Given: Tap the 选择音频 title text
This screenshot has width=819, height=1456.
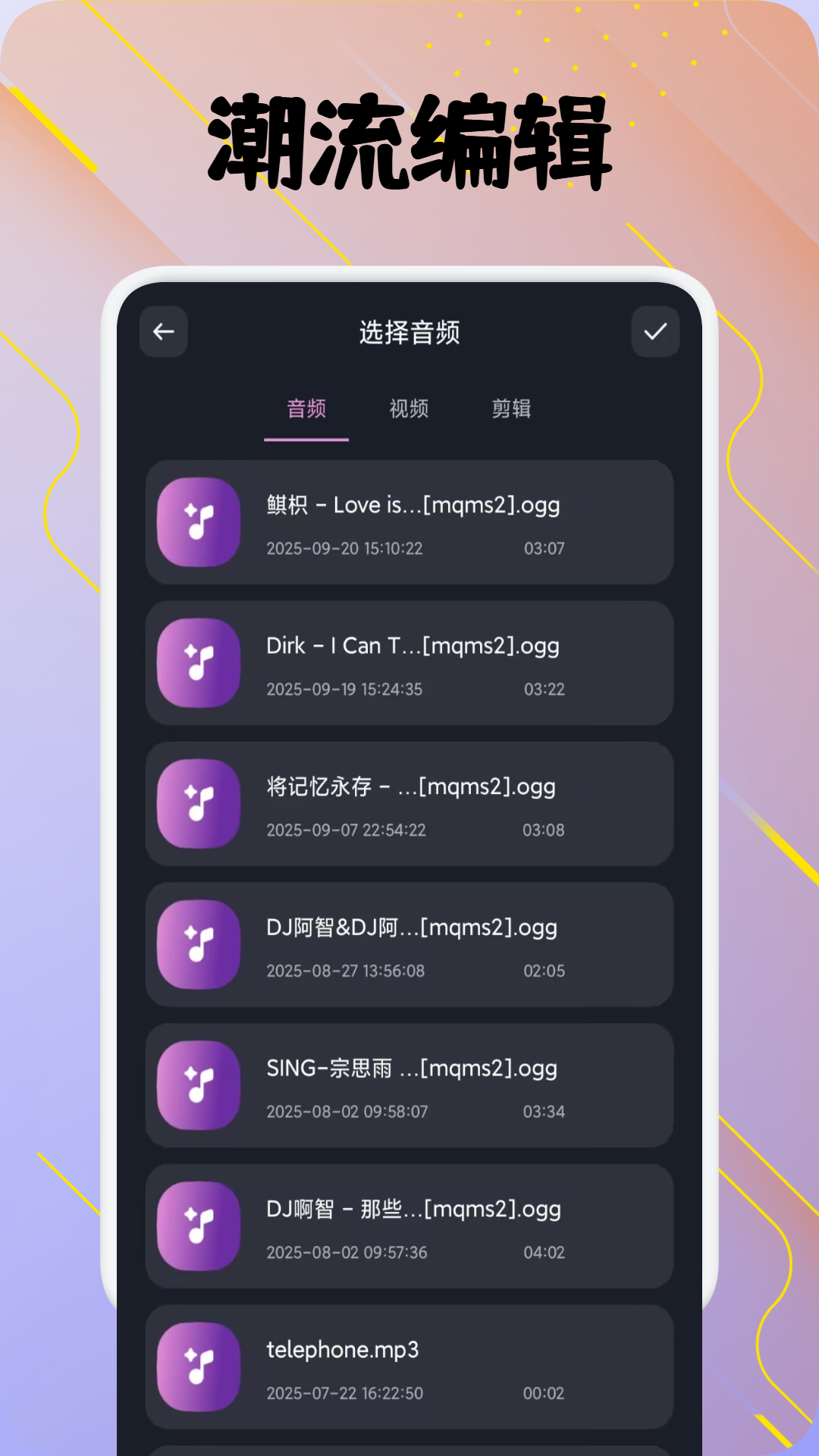Looking at the screenshot, I should pos(409,333).
